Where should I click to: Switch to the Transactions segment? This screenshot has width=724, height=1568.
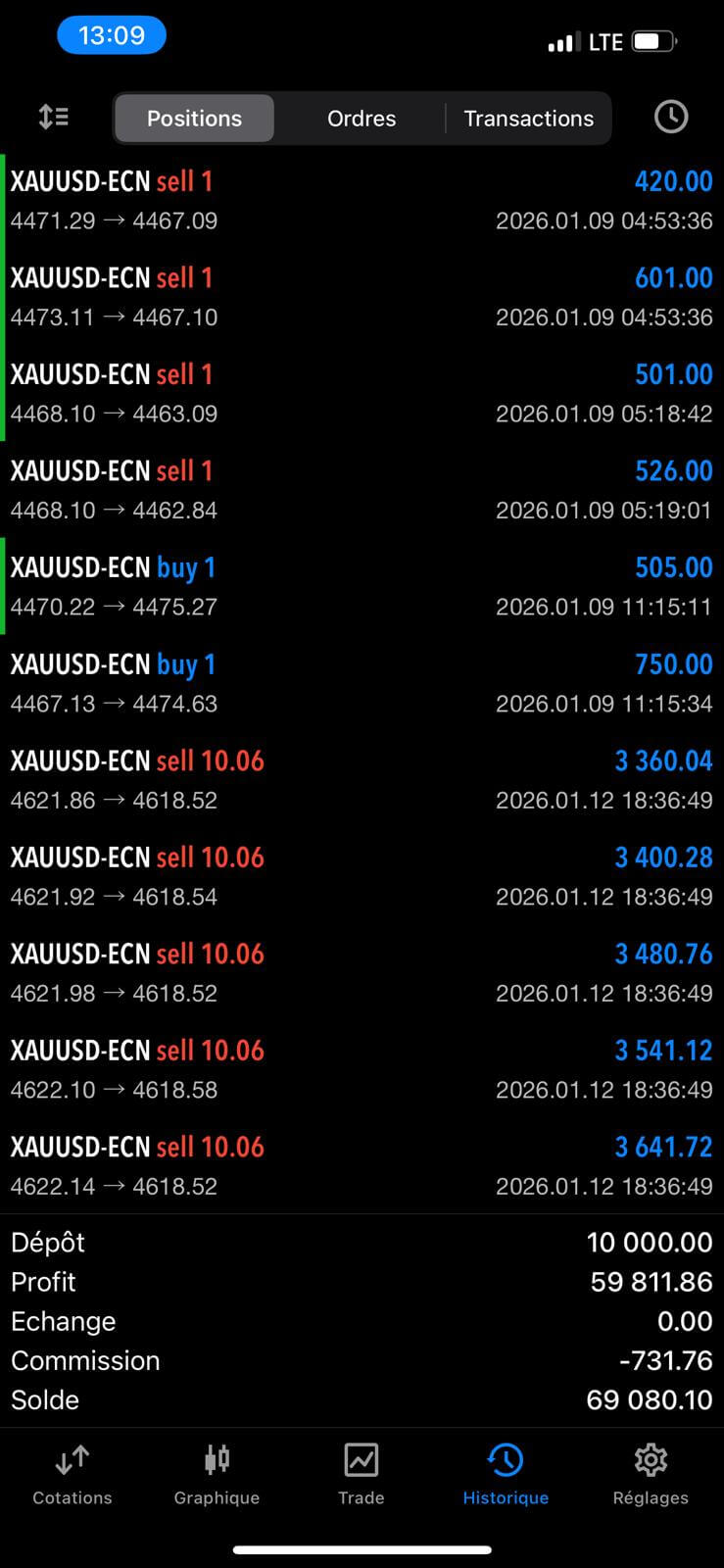pyautogui.click(x=528, y=119)
